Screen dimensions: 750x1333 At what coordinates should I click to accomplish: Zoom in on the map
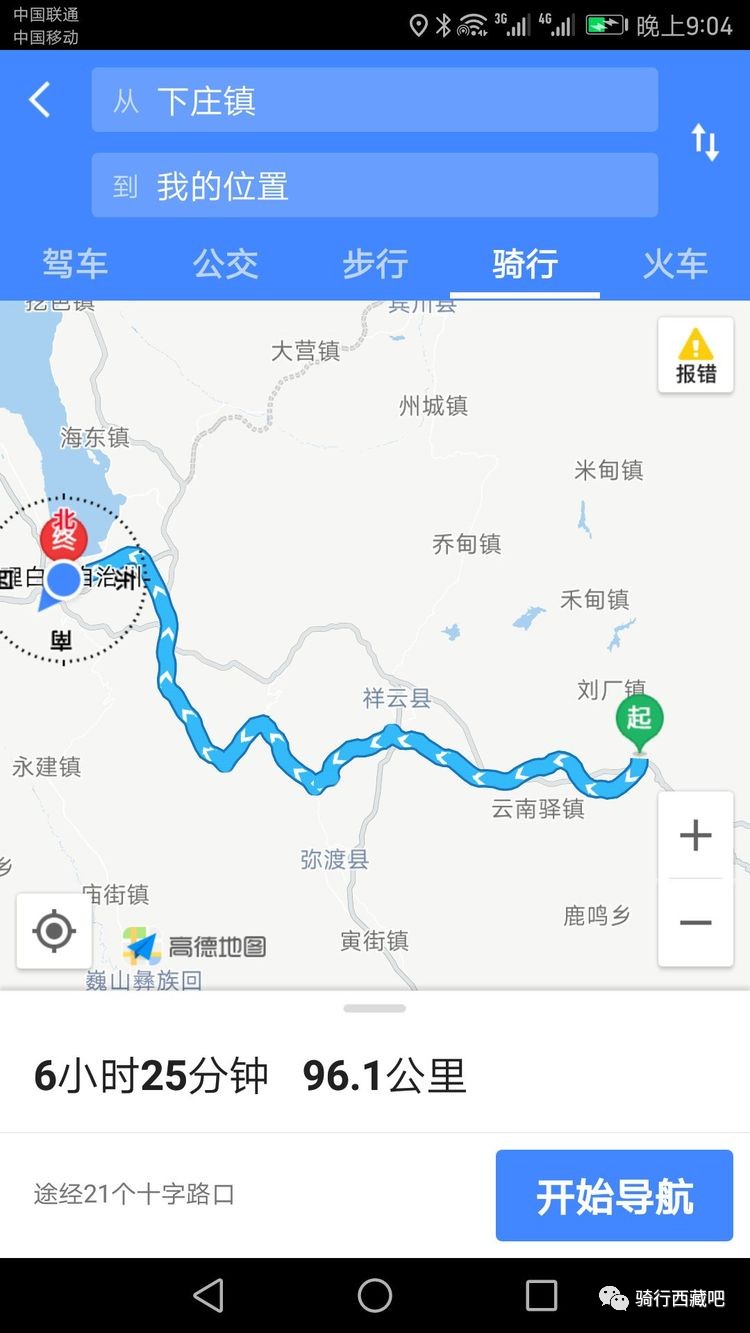coord(695,835)
